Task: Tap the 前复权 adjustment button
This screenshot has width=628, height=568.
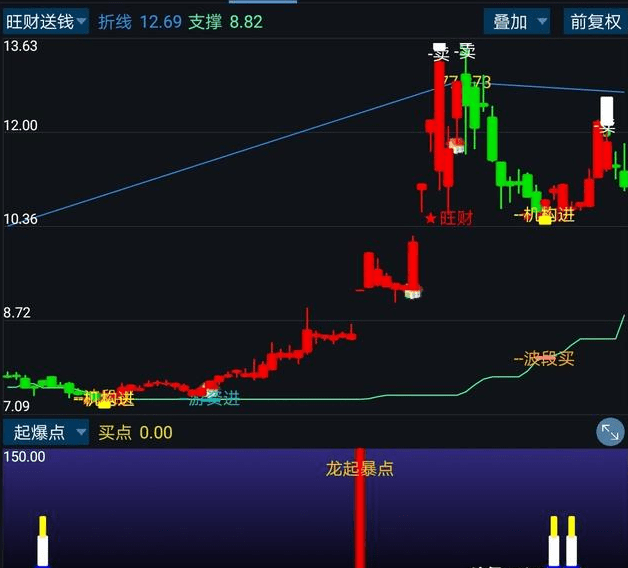Action: 594,21
